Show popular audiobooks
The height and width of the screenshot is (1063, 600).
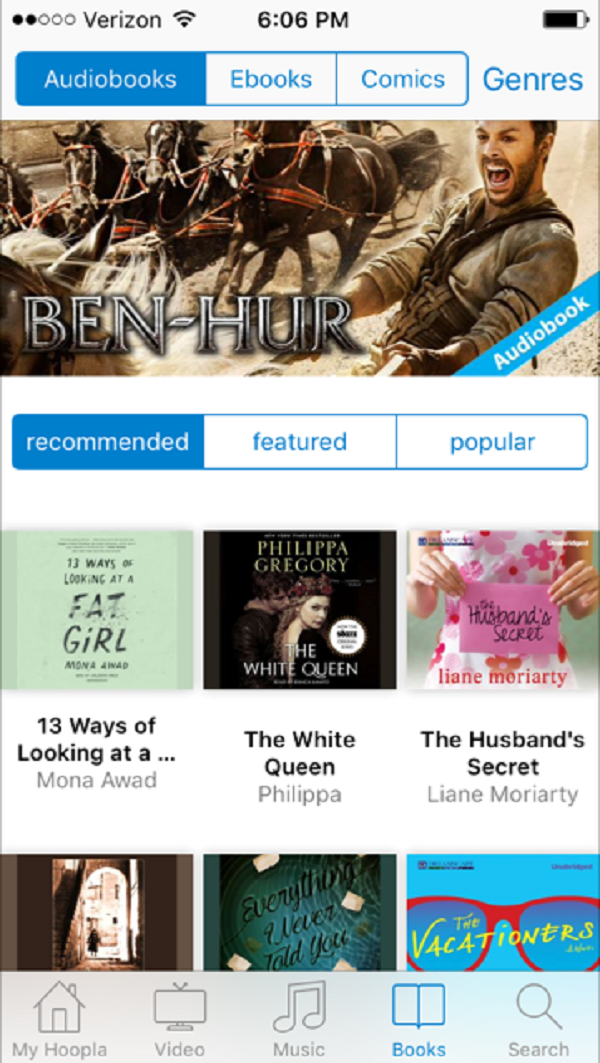tap(491, 442)
